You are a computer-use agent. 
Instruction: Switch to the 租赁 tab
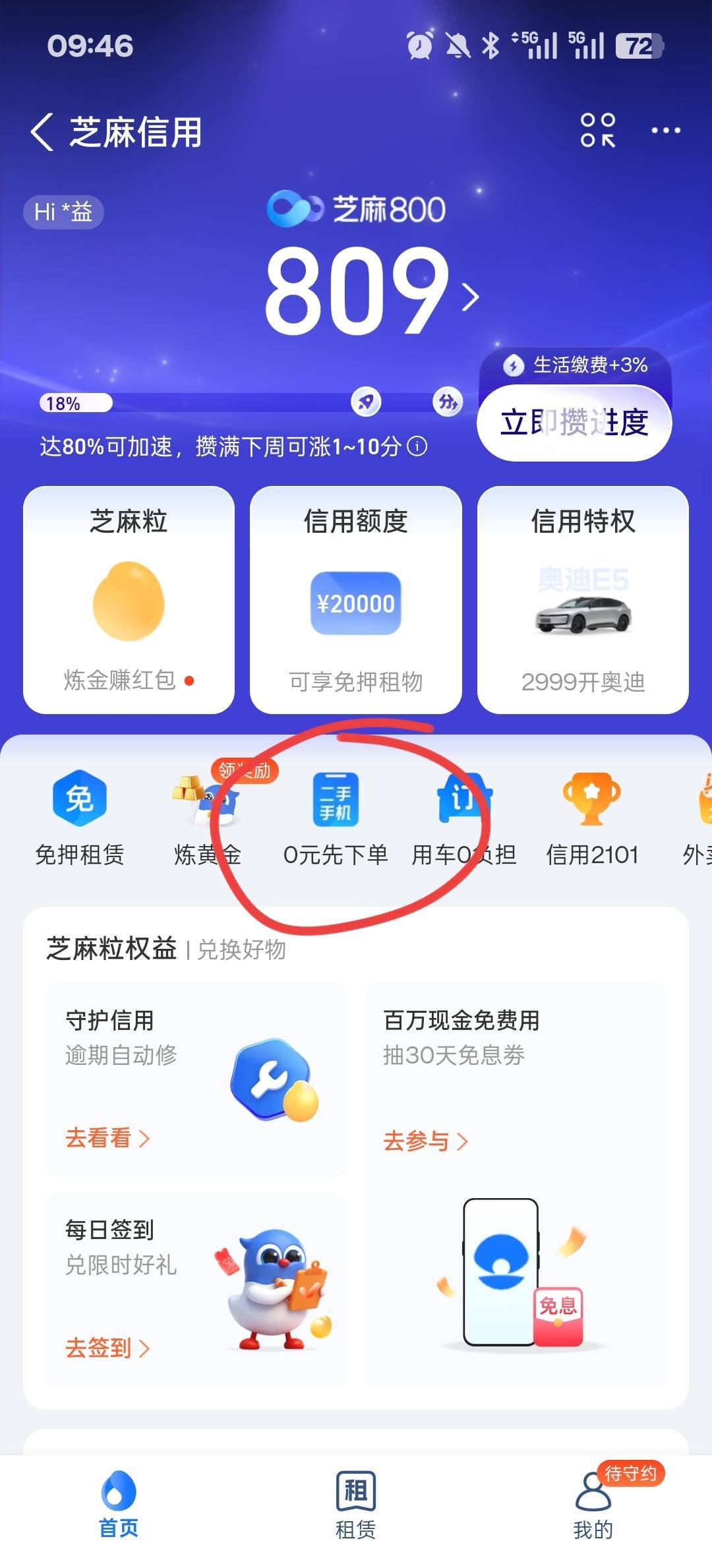(x=355, y=1507)
